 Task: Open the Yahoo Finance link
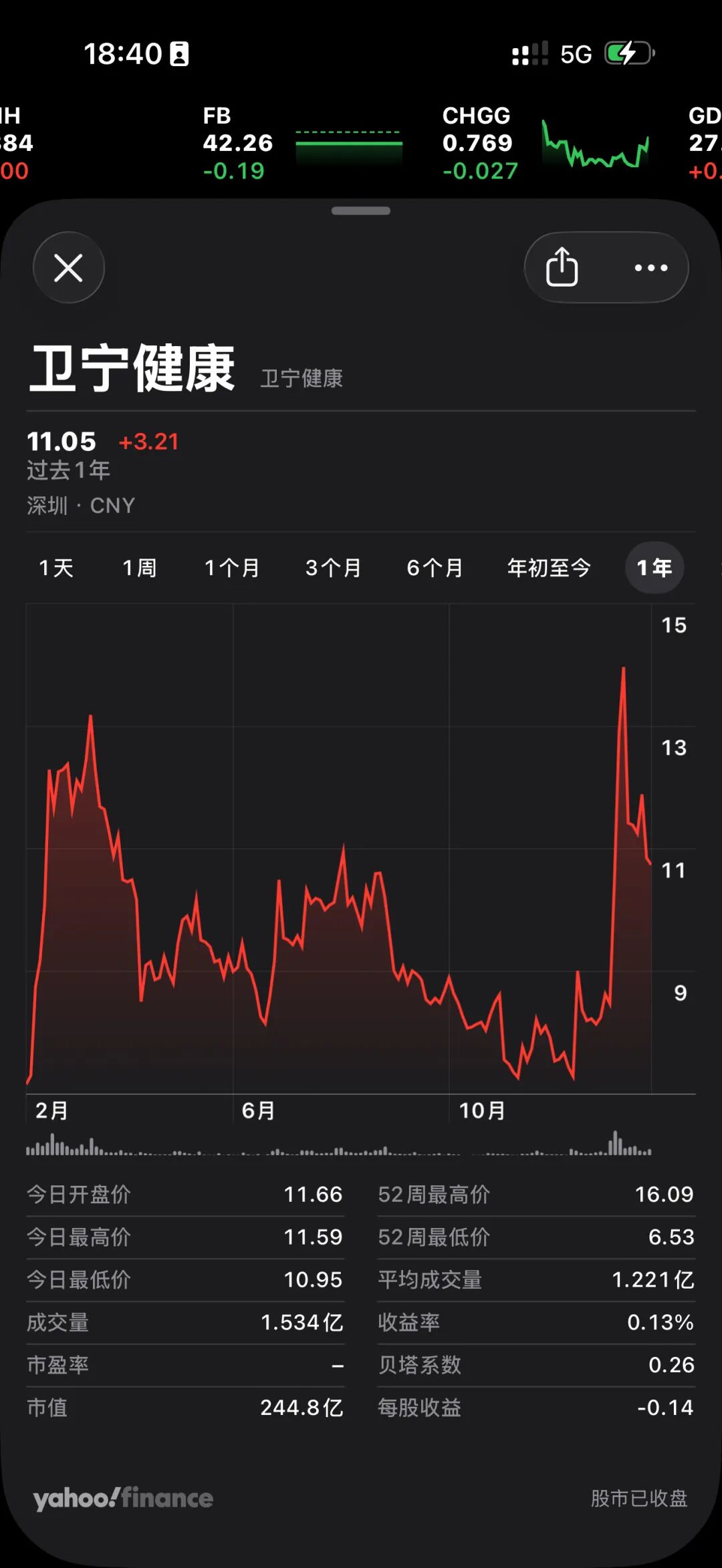(x=123, y=1498)
